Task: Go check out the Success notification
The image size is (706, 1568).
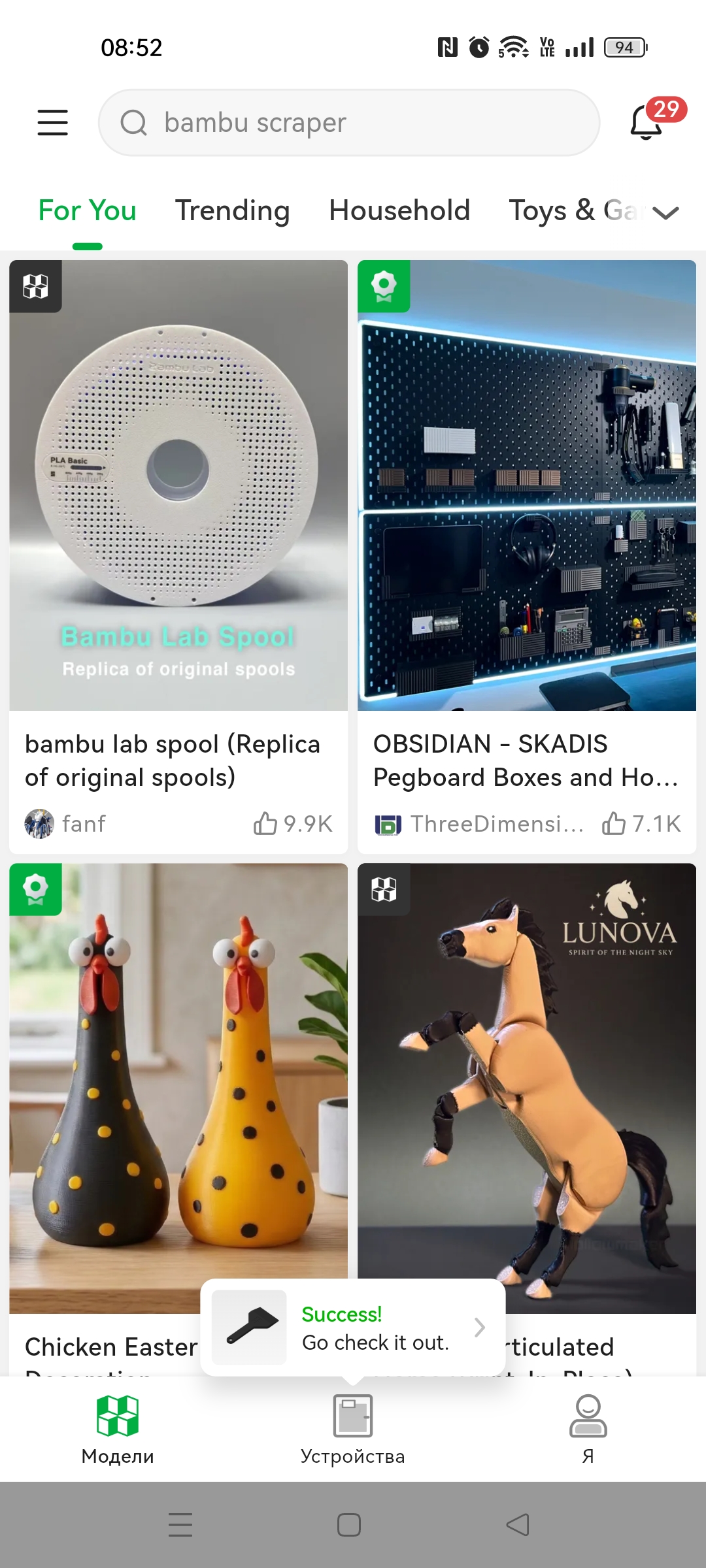Action: 353,1328
